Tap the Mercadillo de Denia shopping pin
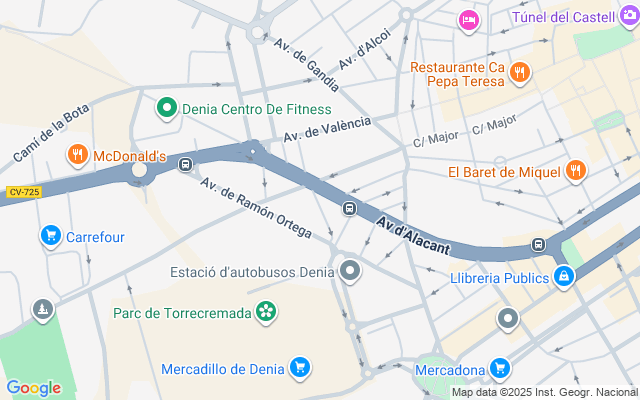 pos(299,368)
